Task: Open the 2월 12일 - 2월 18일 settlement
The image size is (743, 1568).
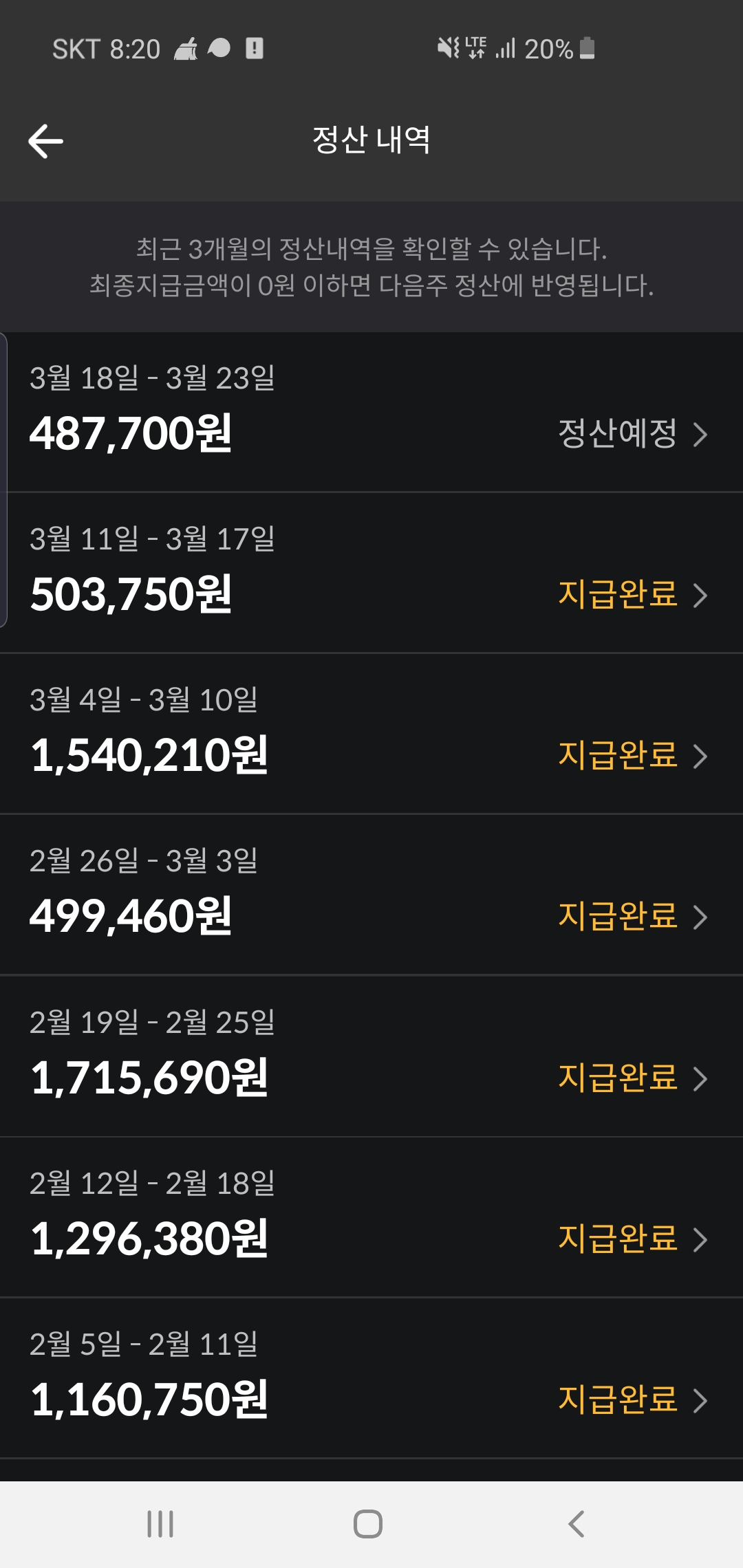Action: 371,1217
